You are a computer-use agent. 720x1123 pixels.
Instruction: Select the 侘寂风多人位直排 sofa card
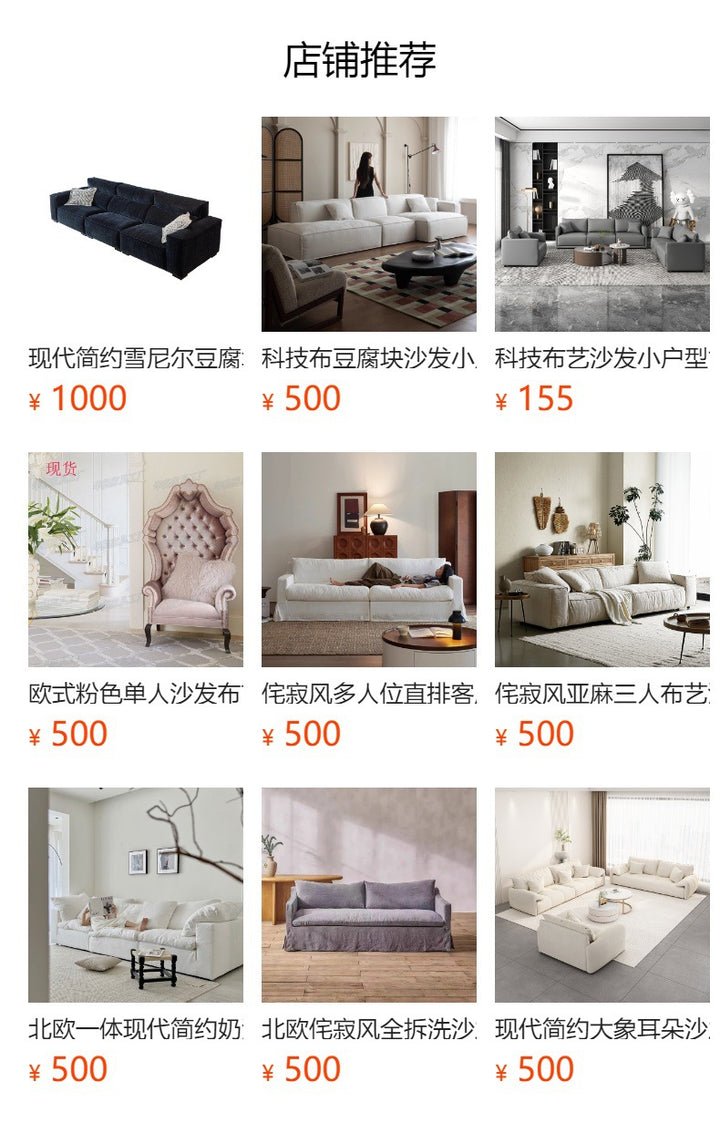[x=369, y=559]
